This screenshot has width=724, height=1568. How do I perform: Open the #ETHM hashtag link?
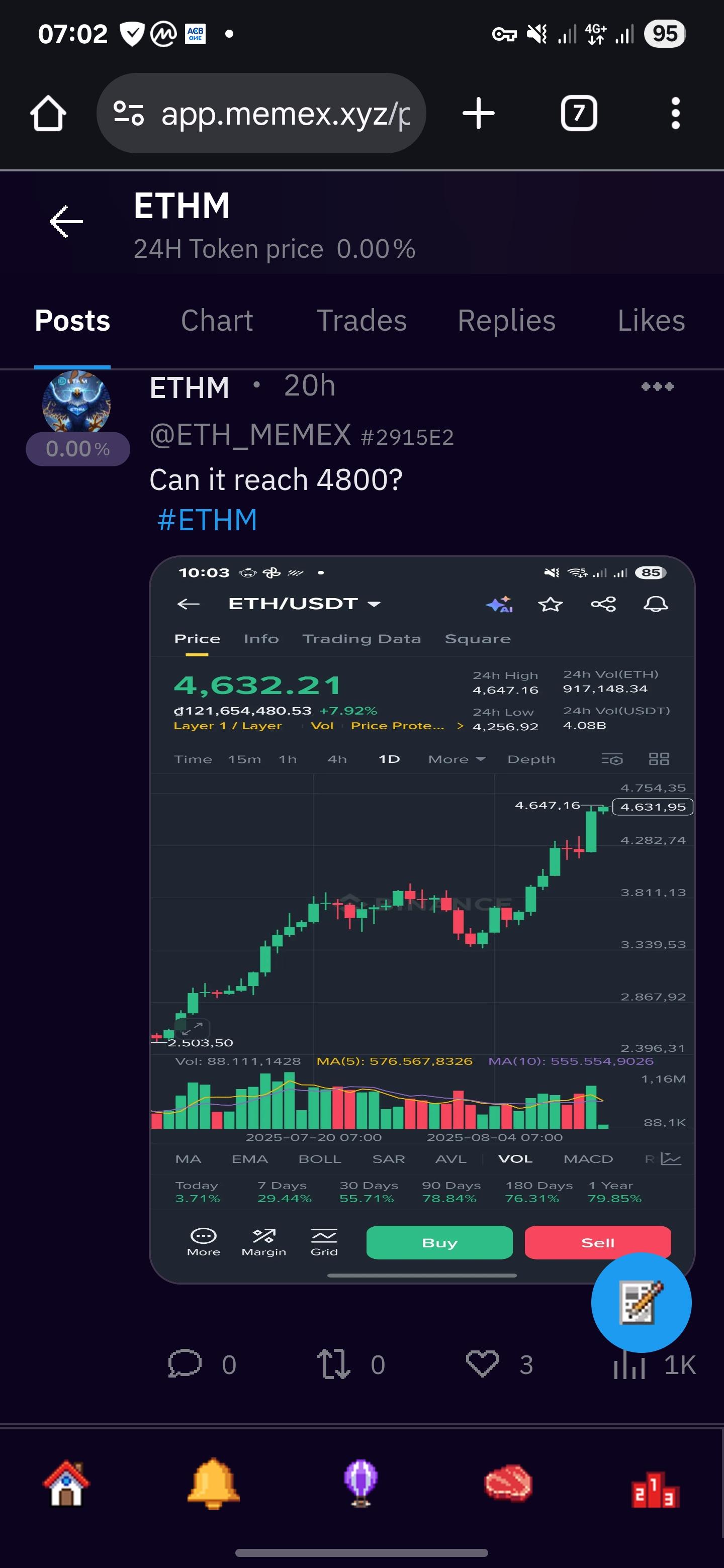pos(207,521)
